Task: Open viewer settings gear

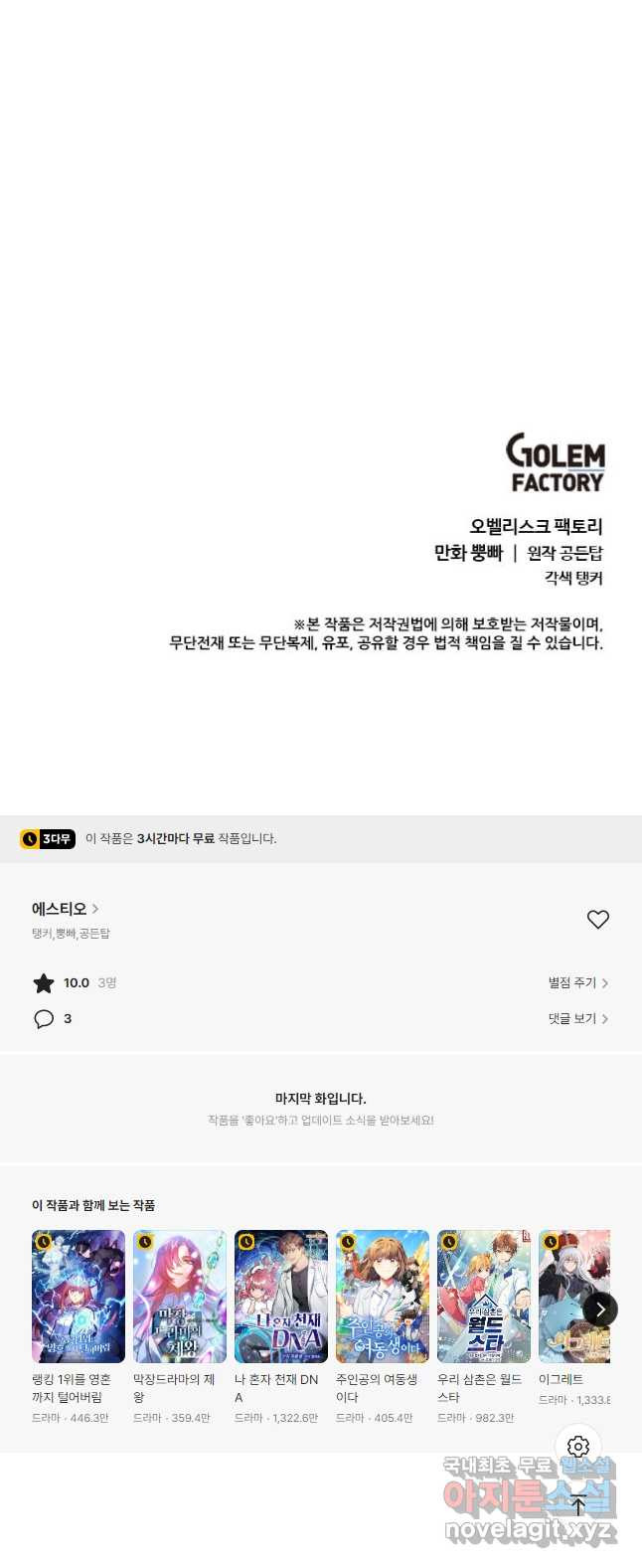Action: 578,1447
